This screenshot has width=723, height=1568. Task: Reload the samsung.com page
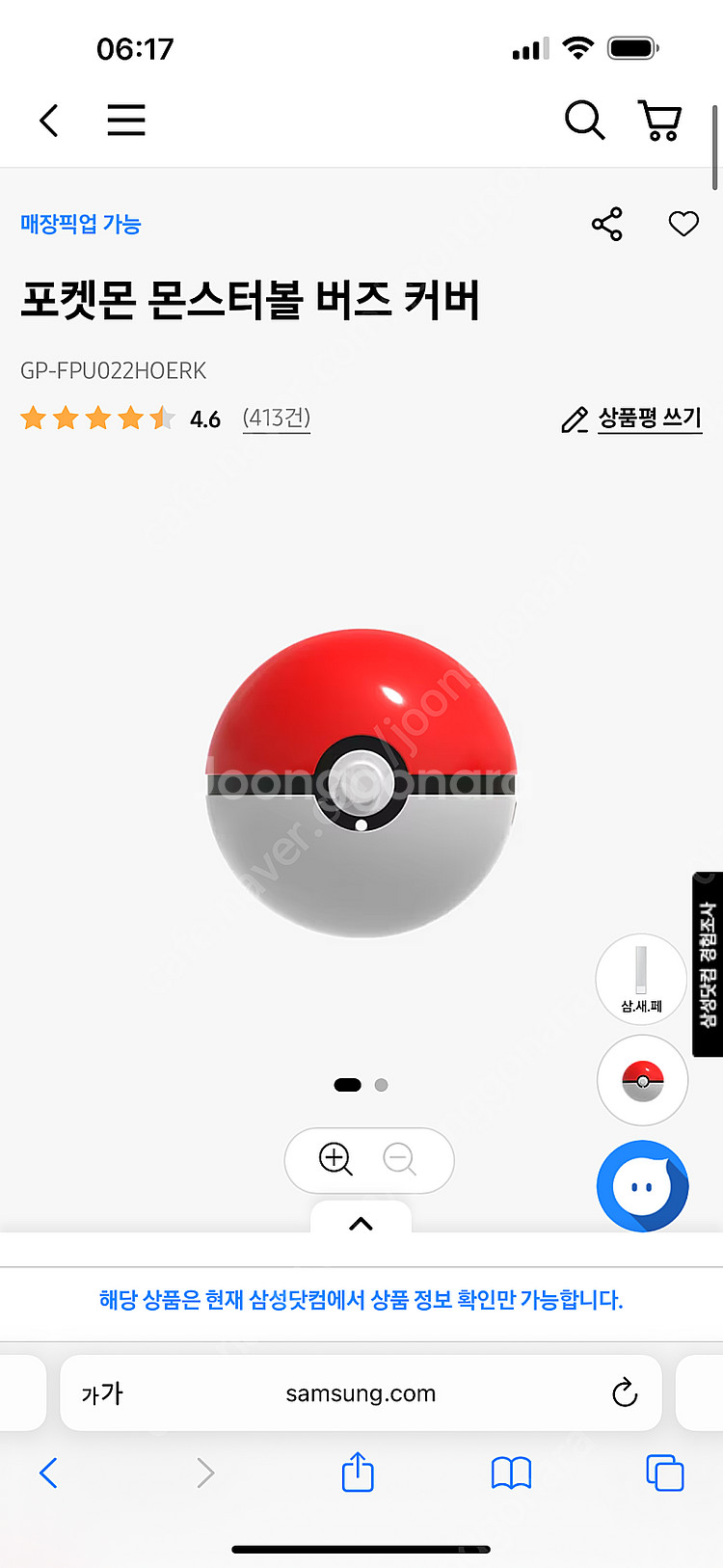pyautogui.click(x=625, y=1392)
